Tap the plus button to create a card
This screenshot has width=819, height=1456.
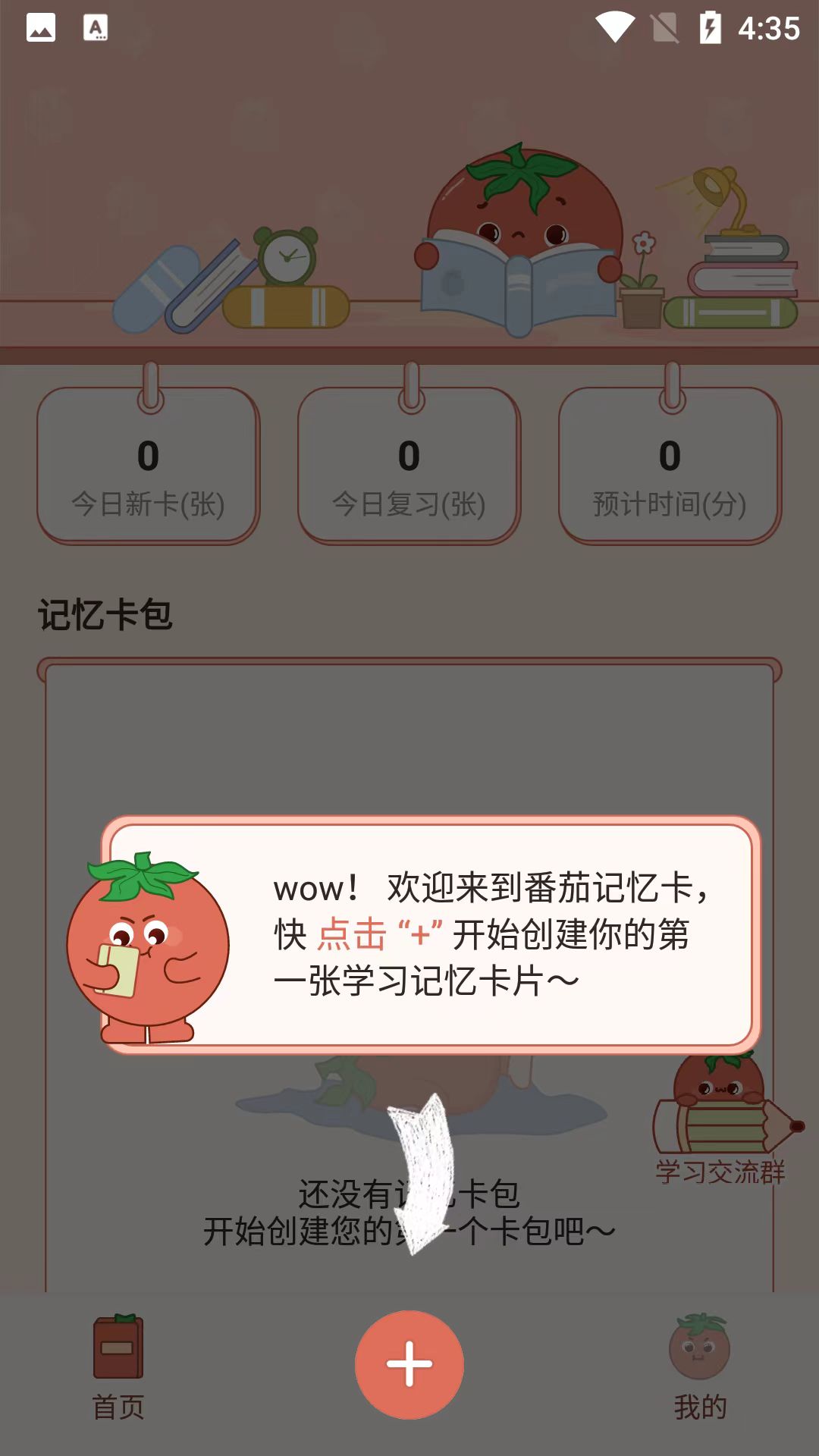pos(409,1363)
